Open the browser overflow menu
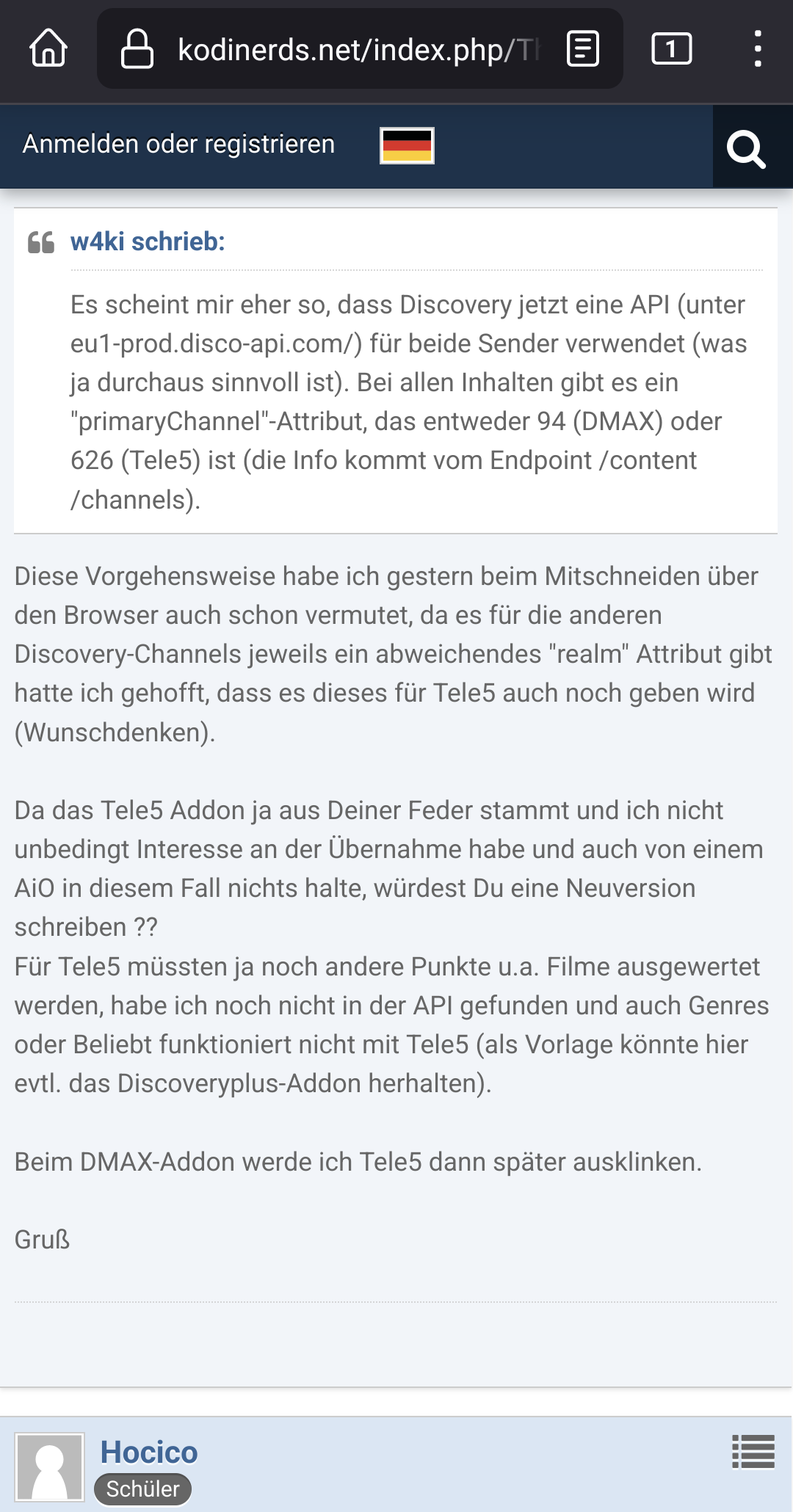This screenshot has height=1512, width=793. pos(758,48)
